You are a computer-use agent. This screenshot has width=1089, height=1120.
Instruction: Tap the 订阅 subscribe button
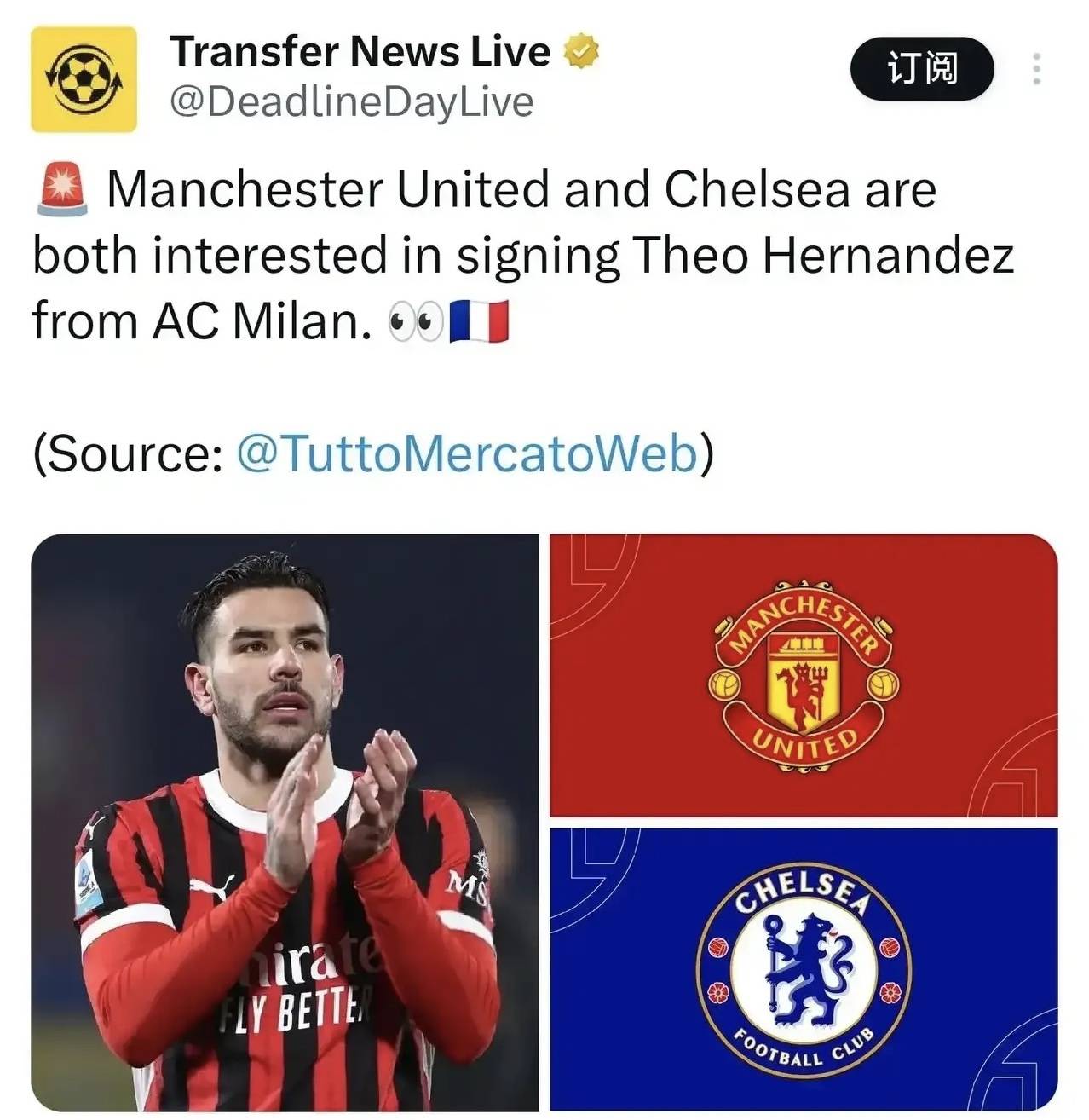coord(921,68)
